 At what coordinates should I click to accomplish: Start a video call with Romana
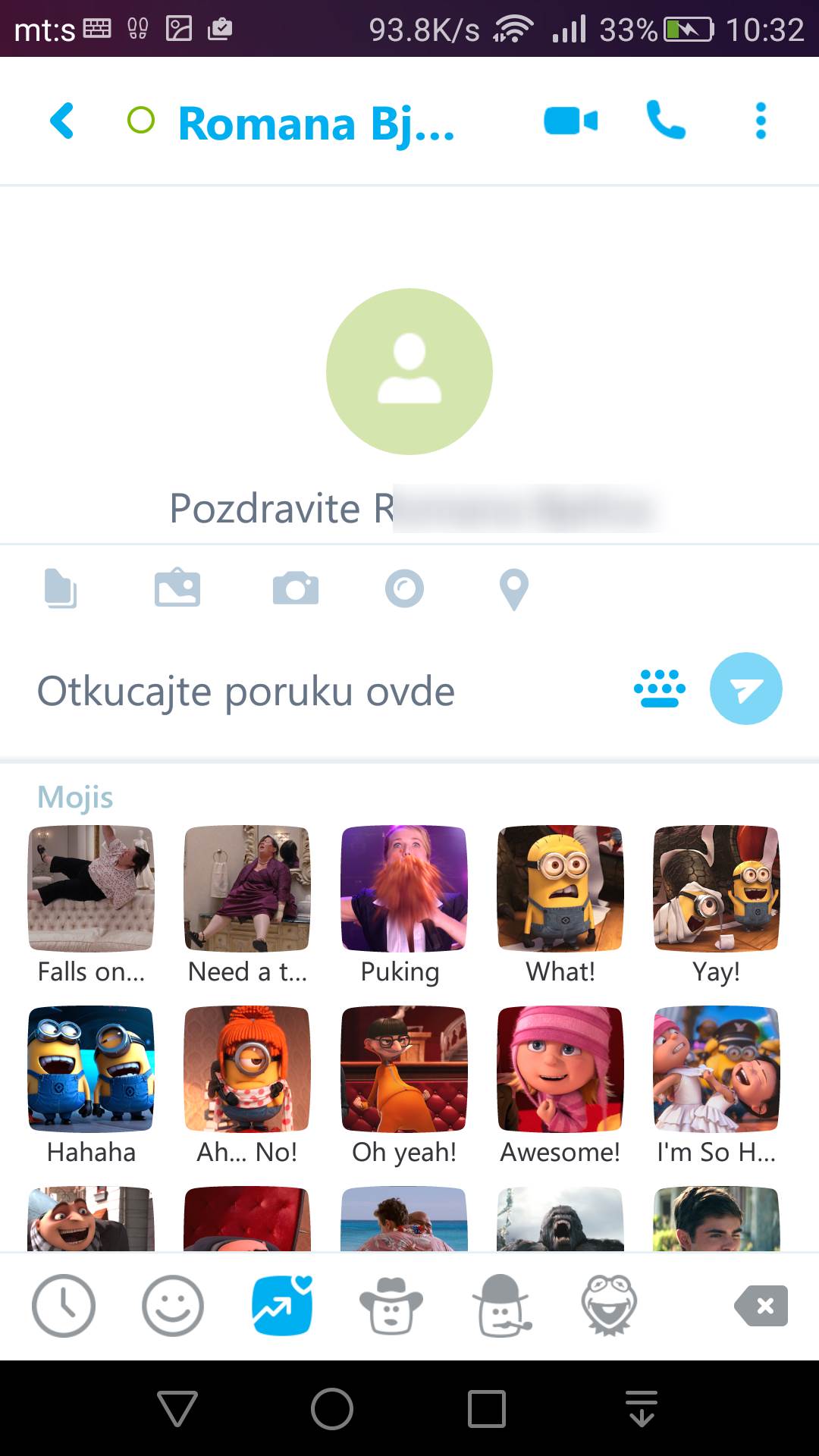coord(570,121)
